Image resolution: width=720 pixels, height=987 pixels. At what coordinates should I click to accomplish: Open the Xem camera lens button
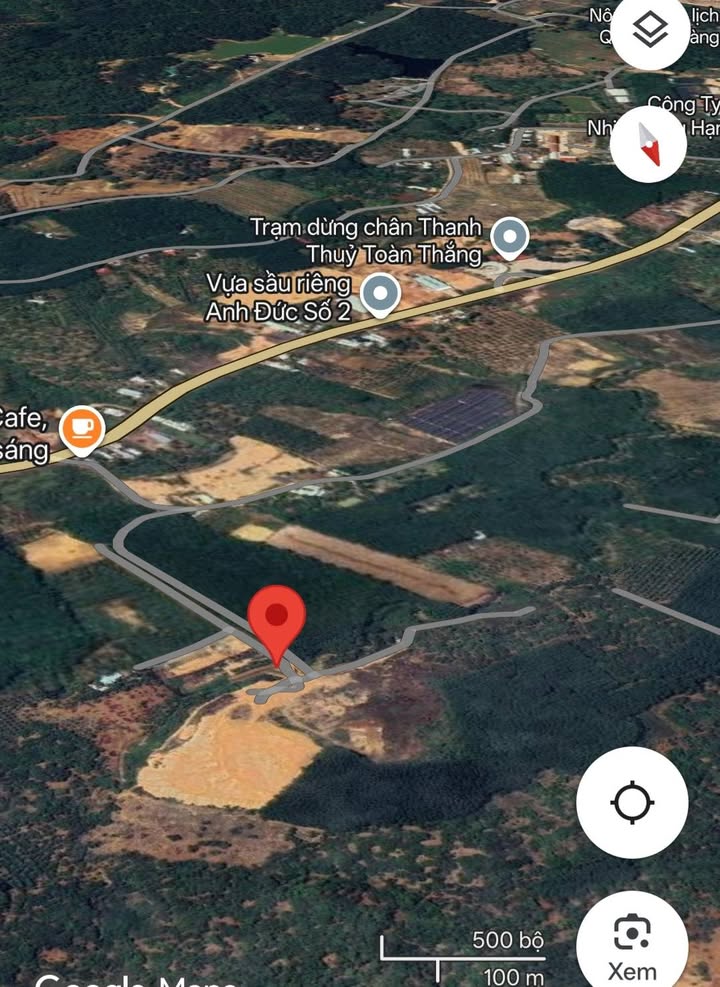[x=632, y=942]
